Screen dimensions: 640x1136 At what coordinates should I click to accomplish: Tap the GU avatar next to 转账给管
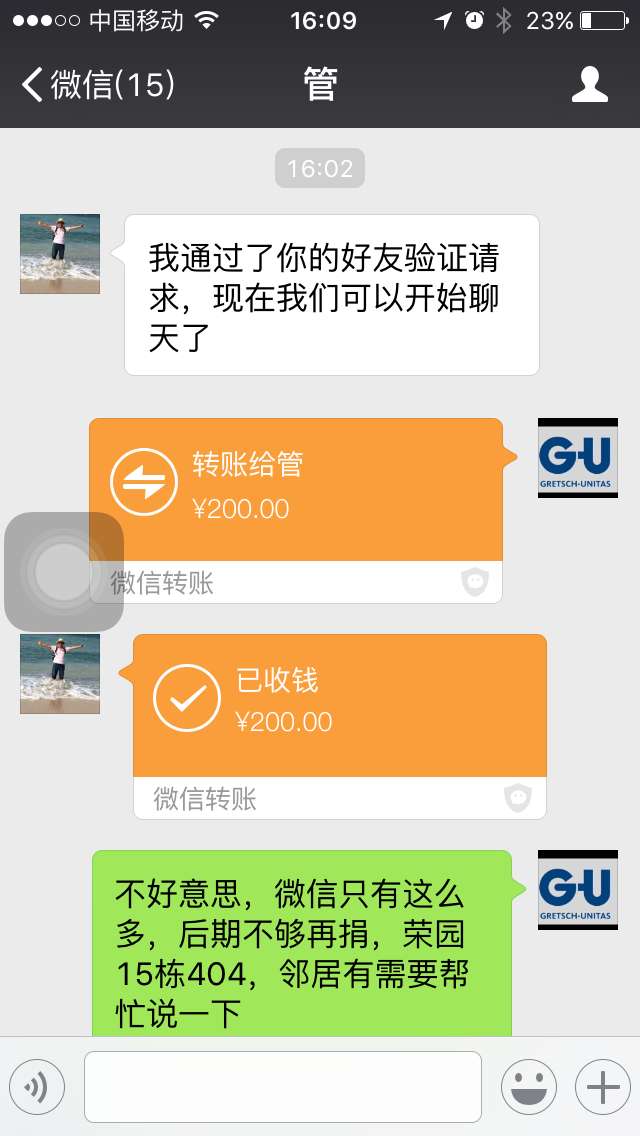[x=578, y=458]
